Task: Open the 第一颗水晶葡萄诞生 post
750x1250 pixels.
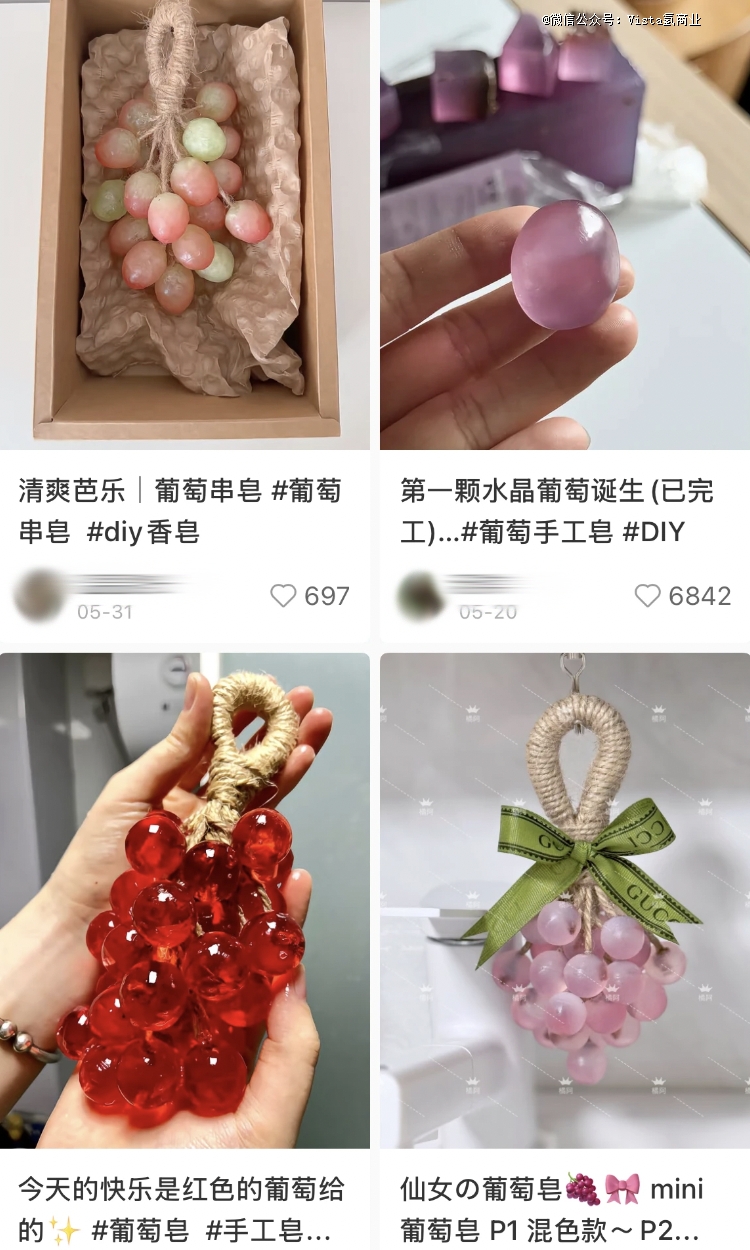Action: 565,225
